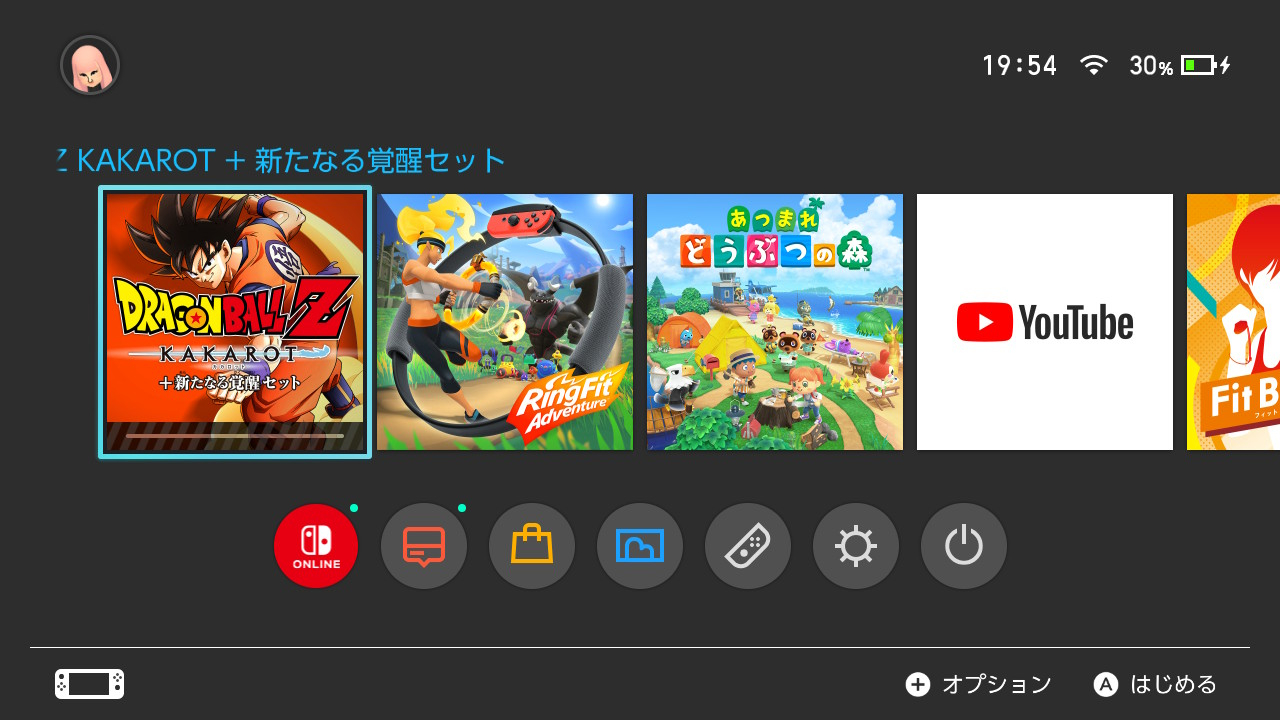Launch Ring Fit Adventure
Viewport: 1280px width, 720px height.
pyautogui.click(x=505, y=322)
